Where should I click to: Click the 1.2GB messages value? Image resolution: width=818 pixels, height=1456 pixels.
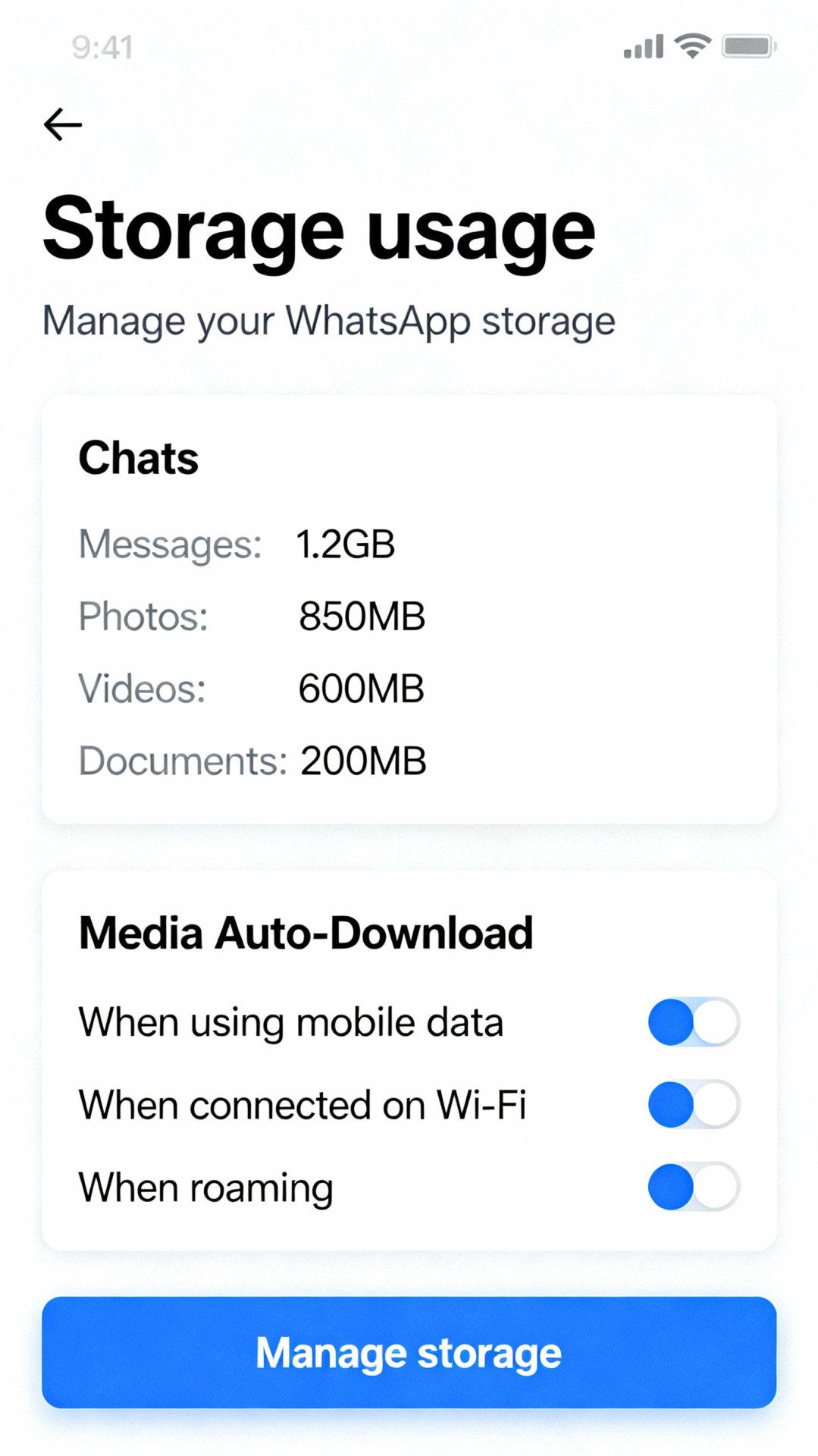point(345,543)
